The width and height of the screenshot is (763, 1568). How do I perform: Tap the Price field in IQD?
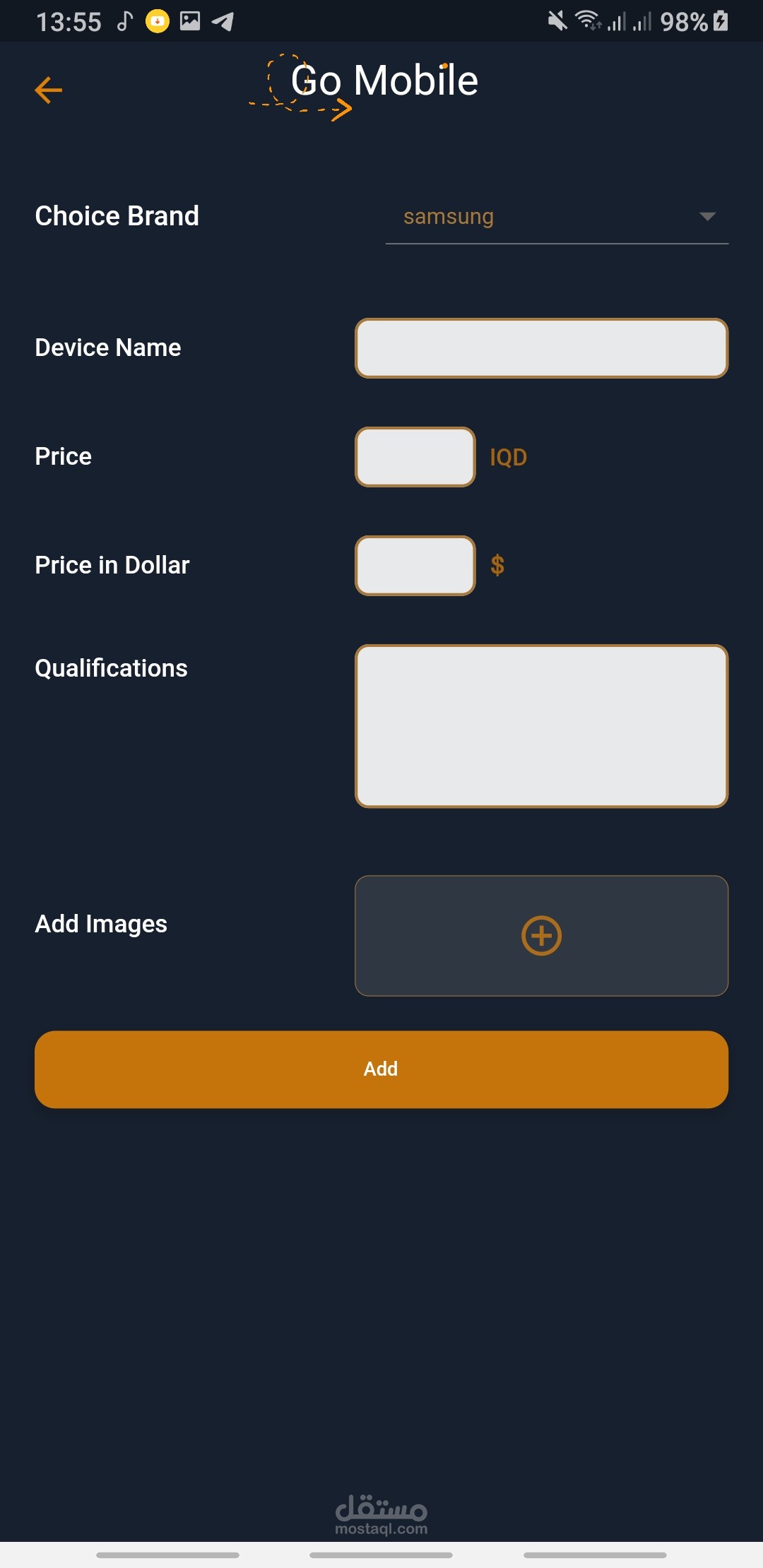pos(415,457)
